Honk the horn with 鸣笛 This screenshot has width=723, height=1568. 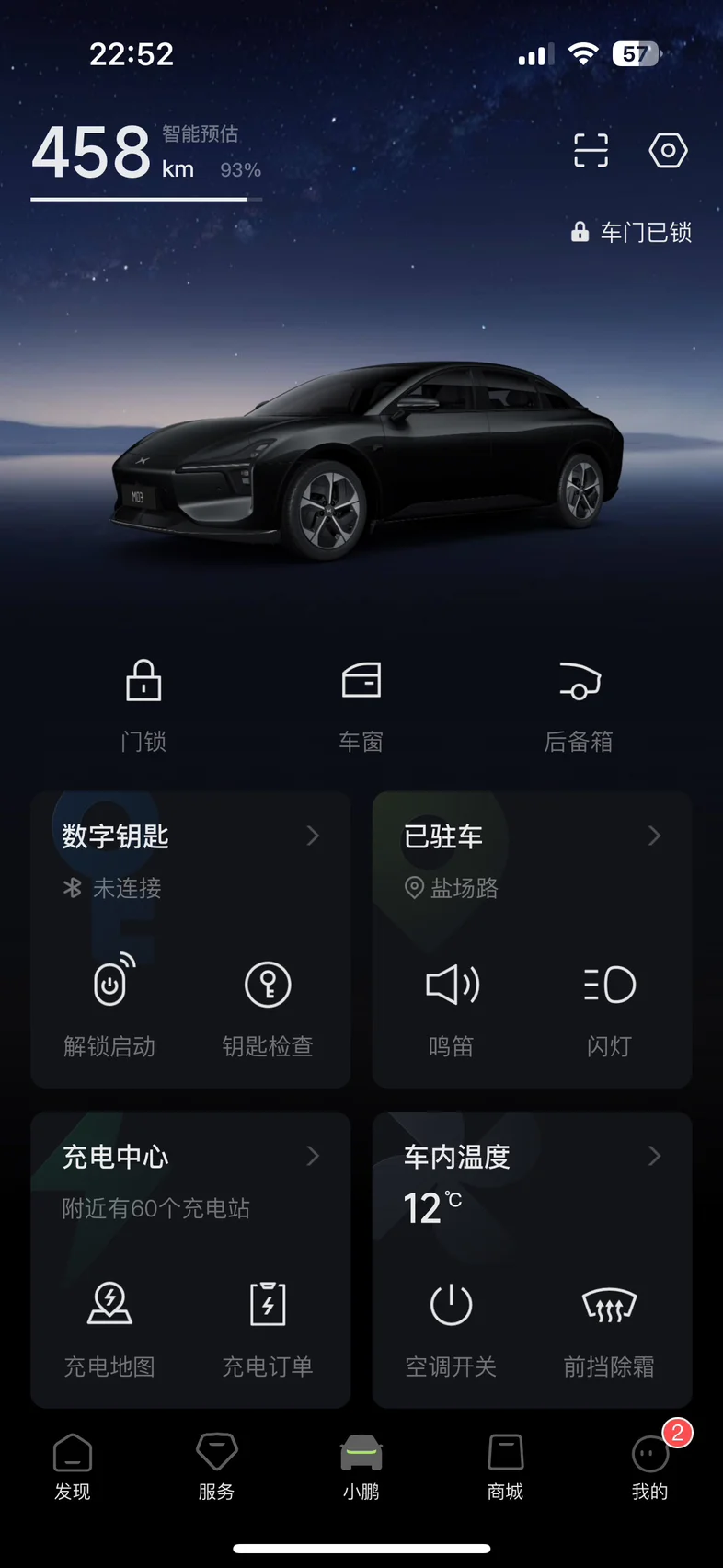[x=452, y=1005]
